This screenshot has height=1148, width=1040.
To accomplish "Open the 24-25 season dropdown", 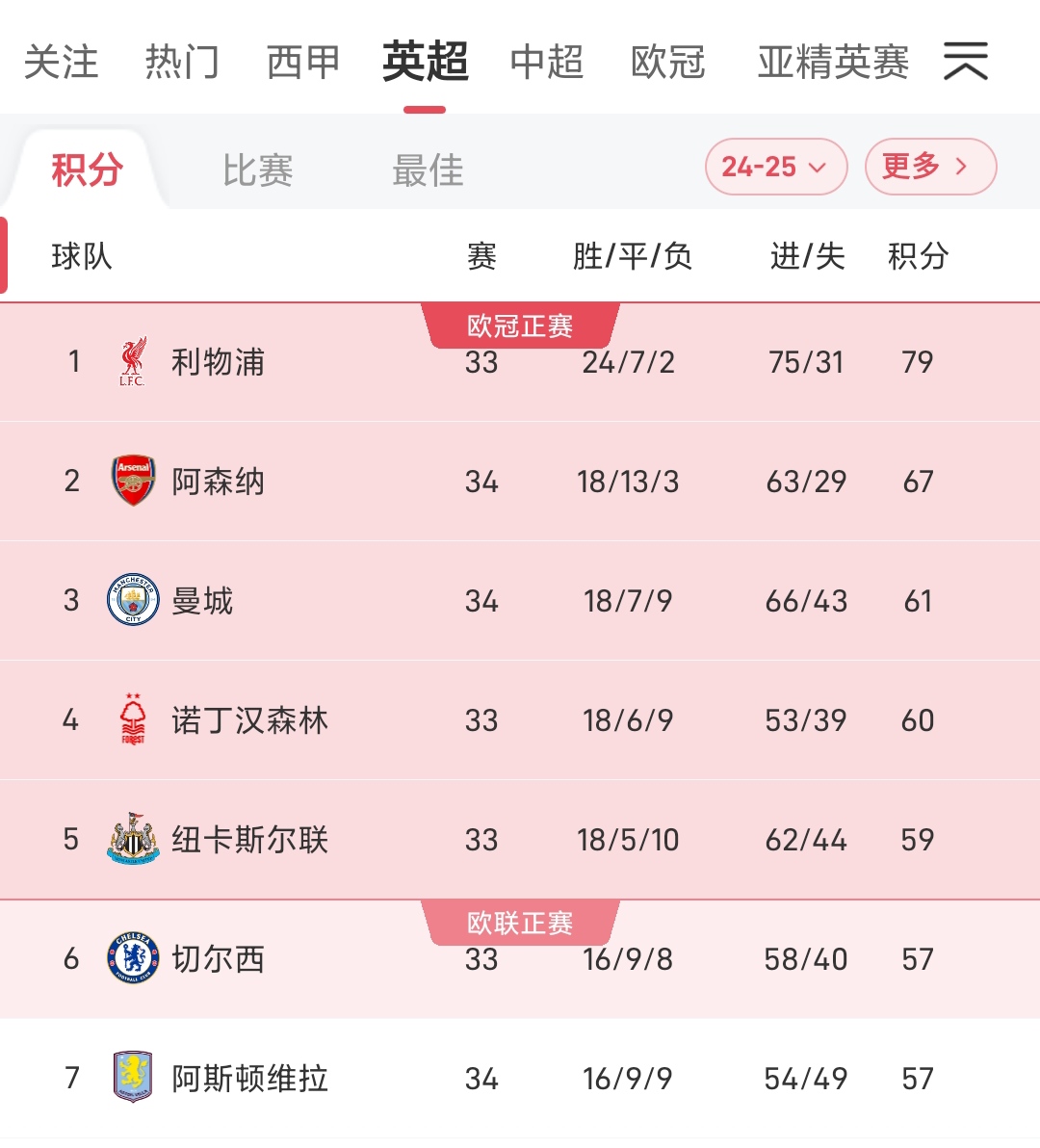I will coord(776,166).
